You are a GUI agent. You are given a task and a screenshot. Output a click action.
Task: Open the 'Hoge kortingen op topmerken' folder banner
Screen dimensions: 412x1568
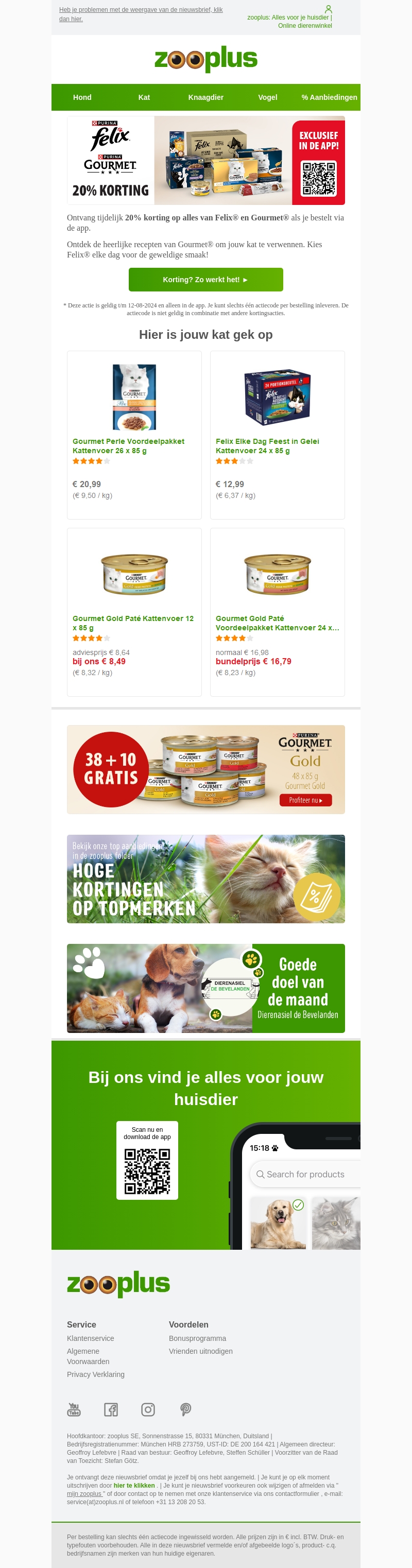click(x=205, y=878)
